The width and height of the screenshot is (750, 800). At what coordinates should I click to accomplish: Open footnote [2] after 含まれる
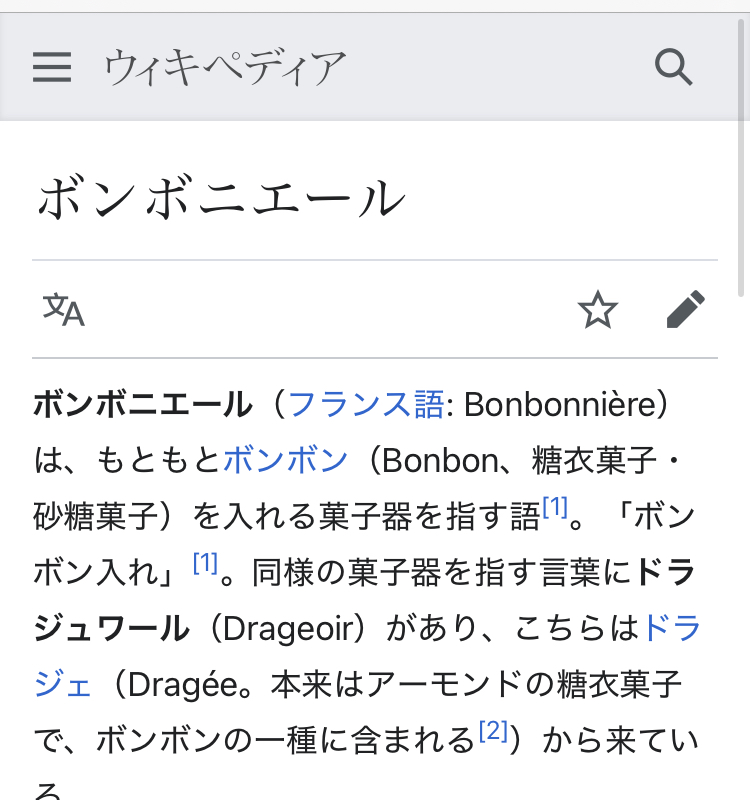pos(493,731)
